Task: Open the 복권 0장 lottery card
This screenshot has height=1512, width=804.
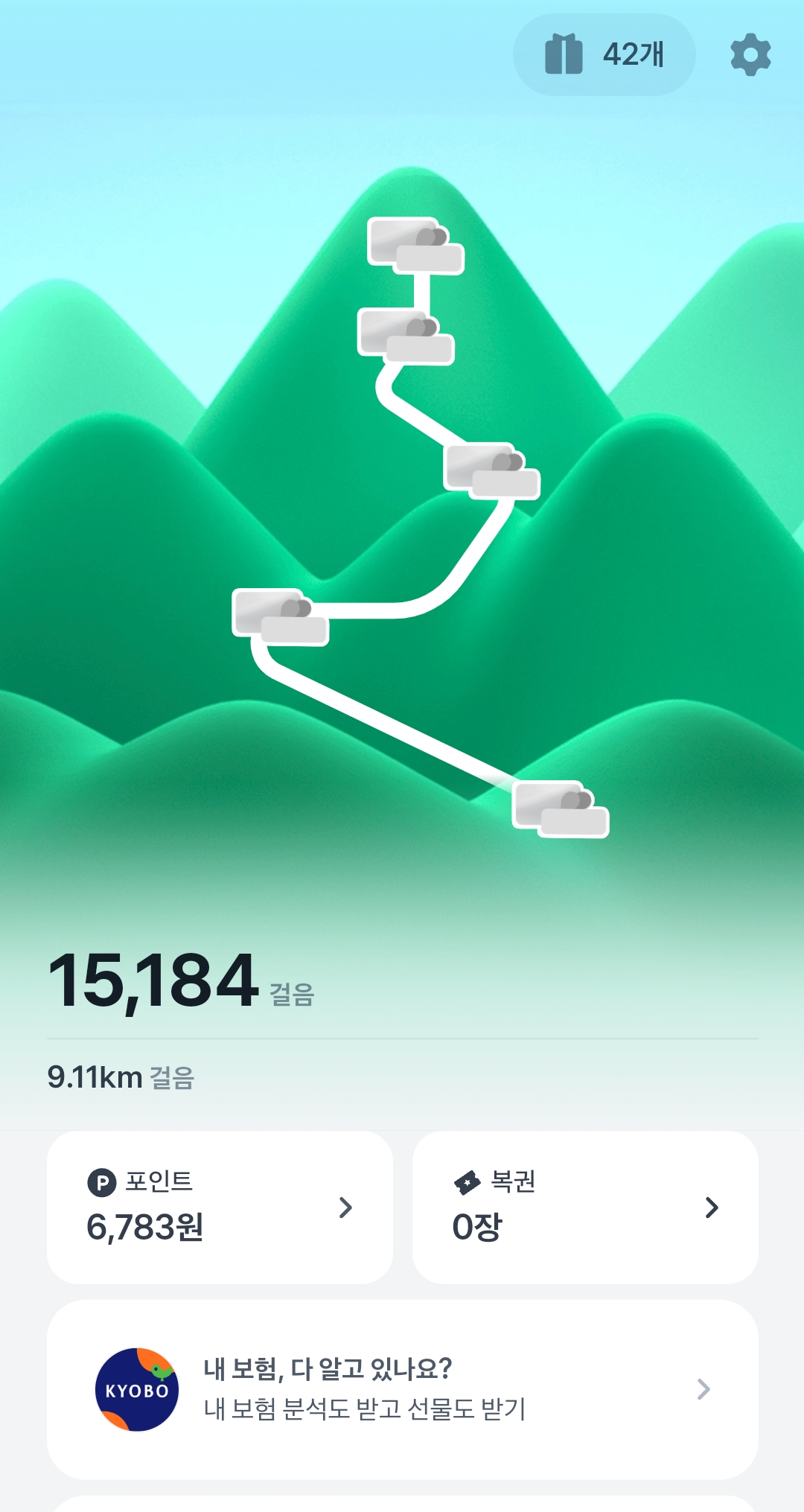Action: pos(585,1207)
